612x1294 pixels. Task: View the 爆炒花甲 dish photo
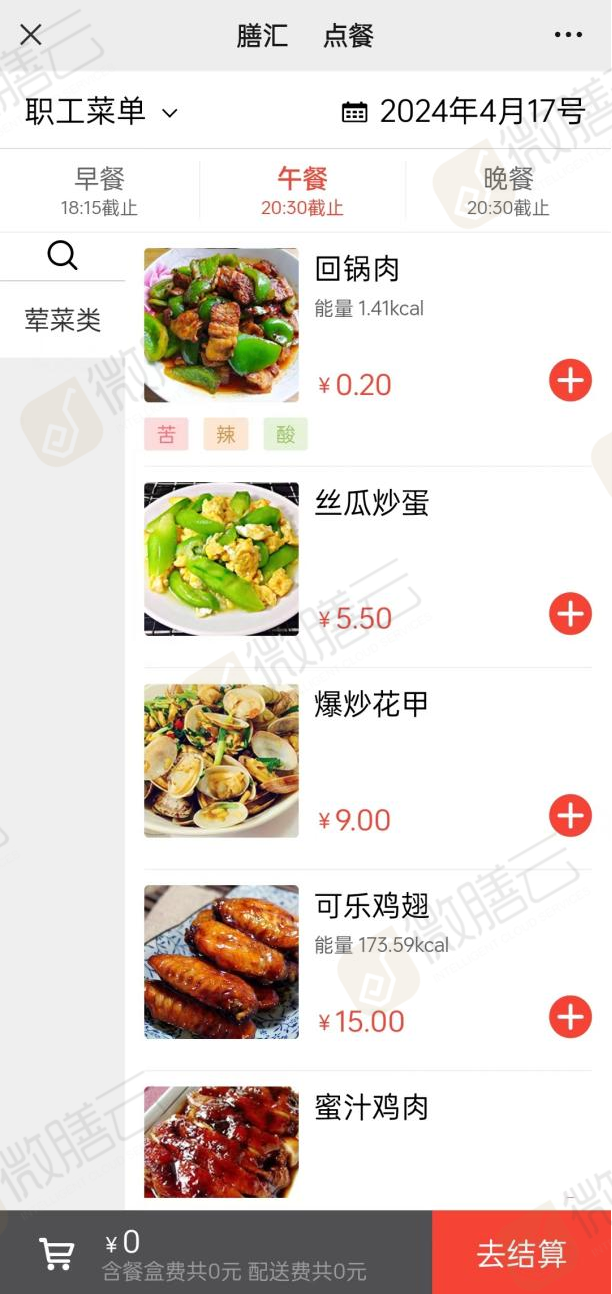[221, 760]
